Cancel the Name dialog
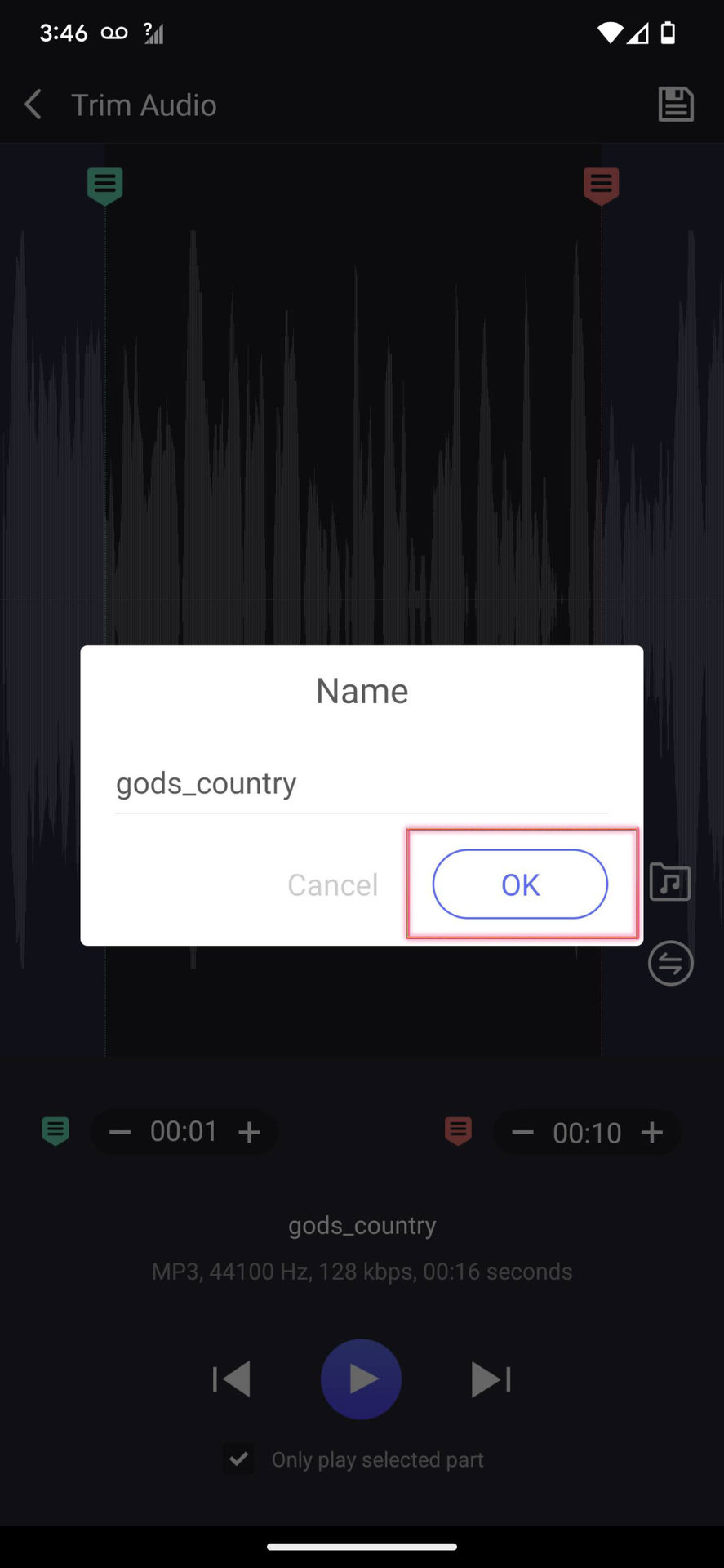 (x=332, y=885)
